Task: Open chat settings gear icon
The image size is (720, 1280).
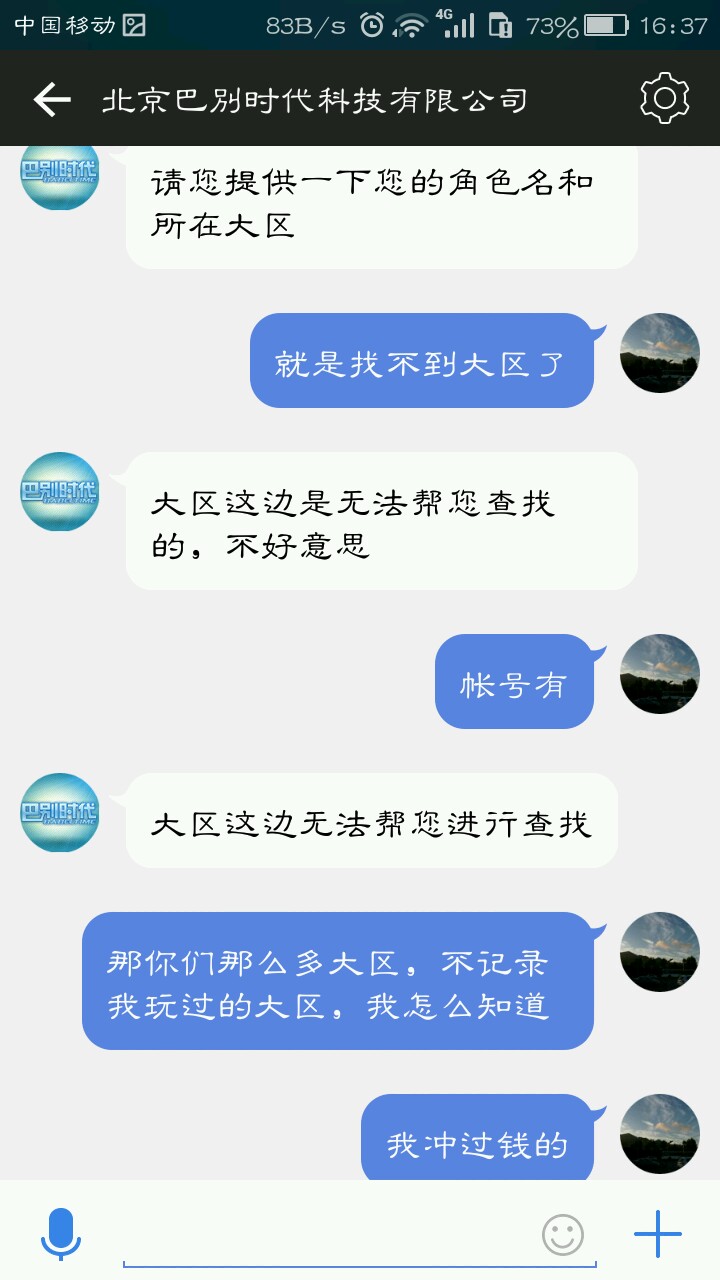Action: point(665,98)
